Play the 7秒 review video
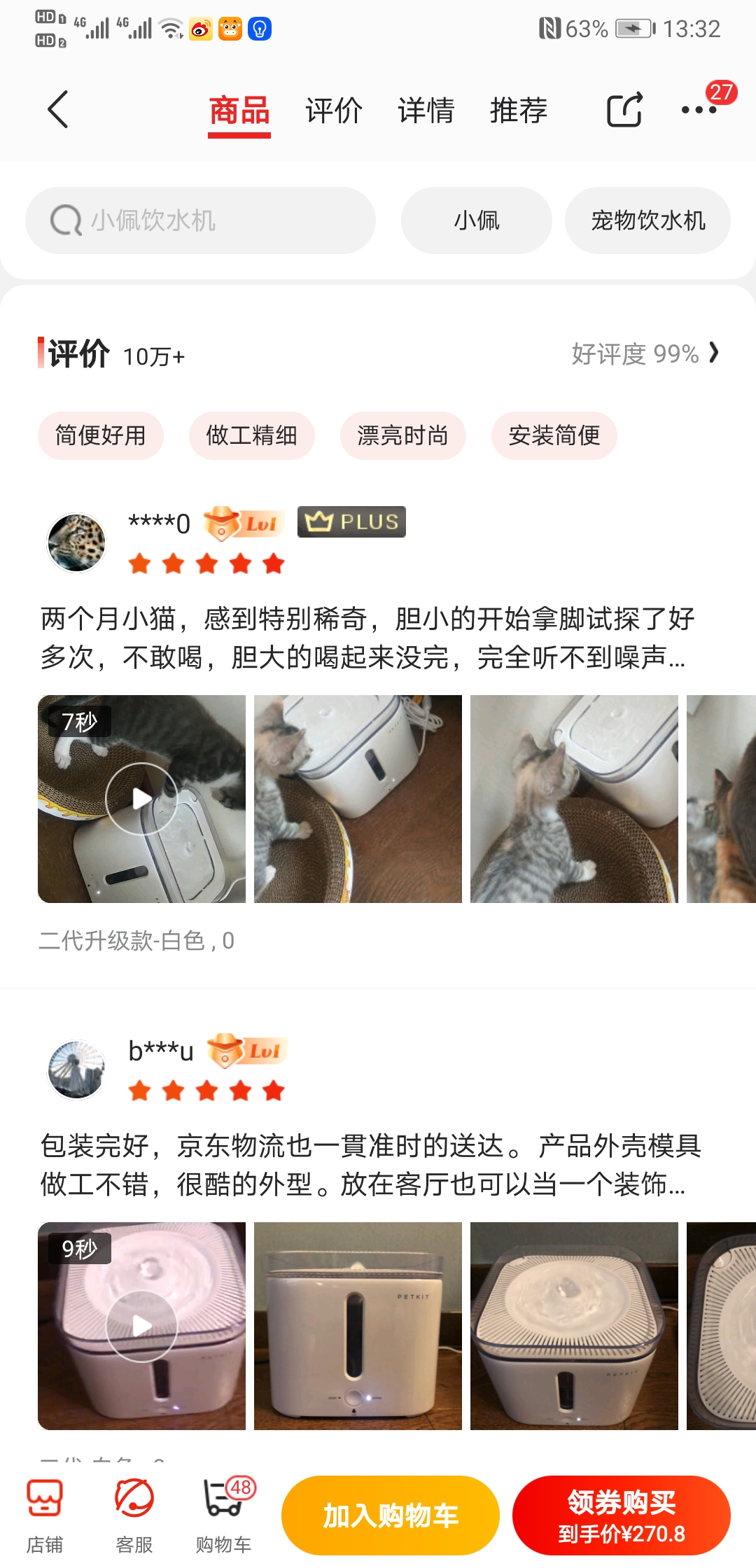The width and height of the screenshot is (756, 1568). (x=141, y=799)
